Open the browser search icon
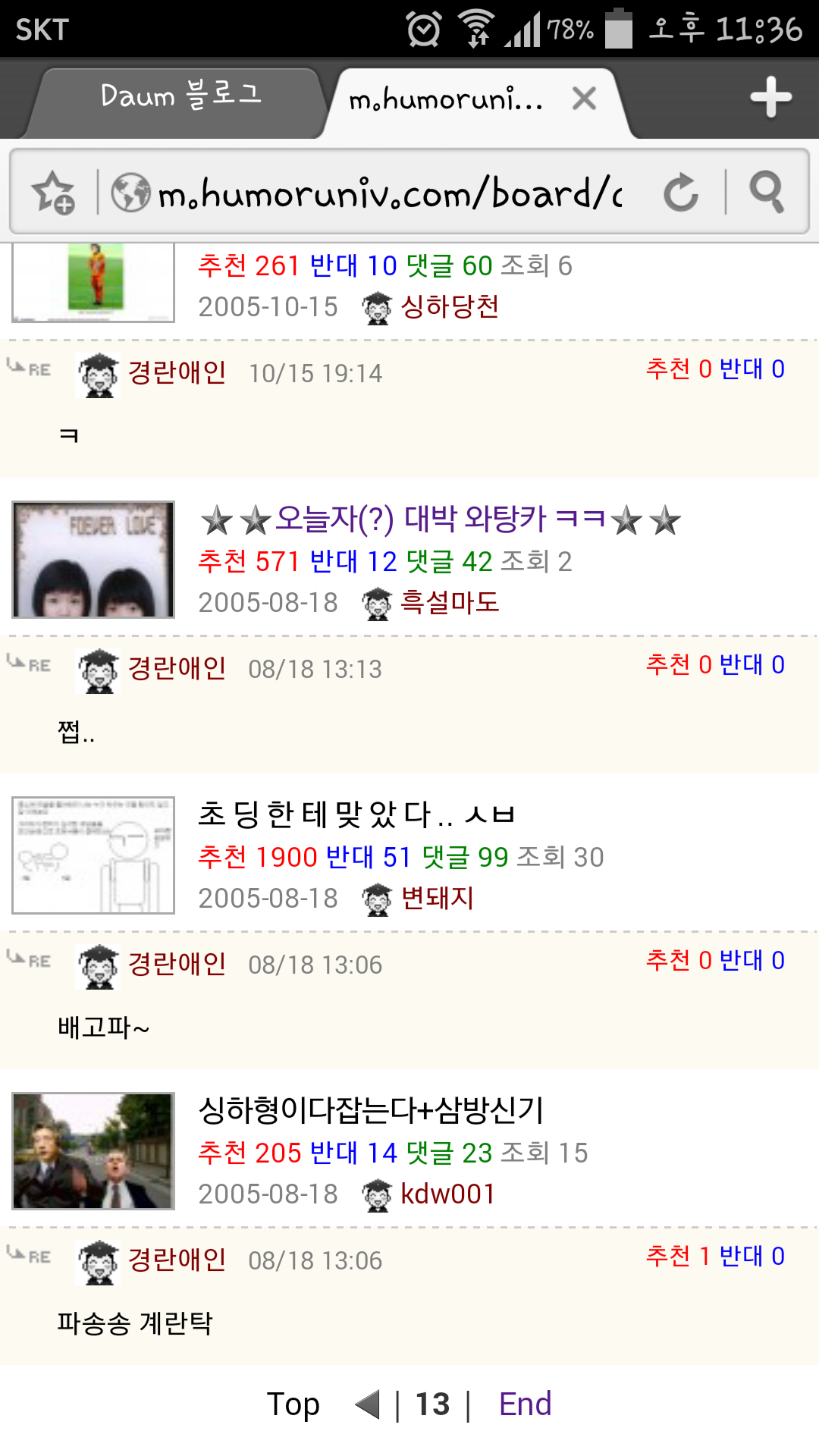The height and width of the screenshot is (1456, 819). point(766,193)
